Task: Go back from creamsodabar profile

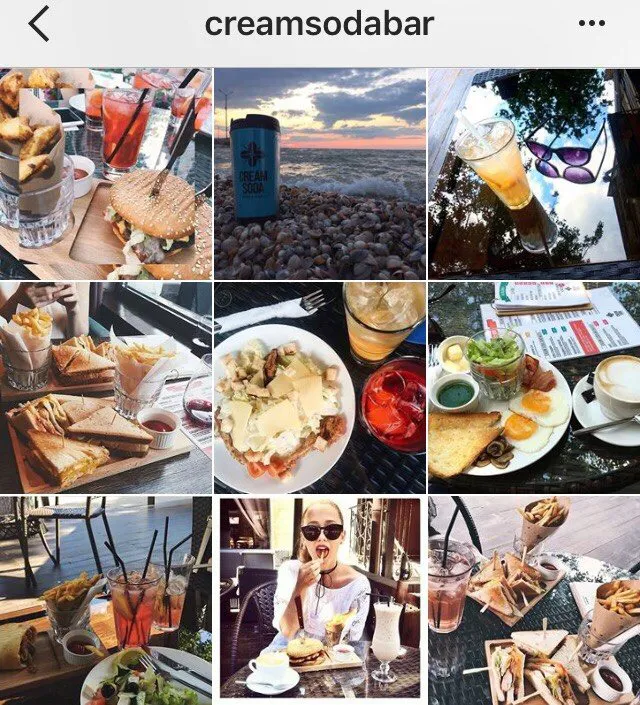Action: click(x=39, y=24)
